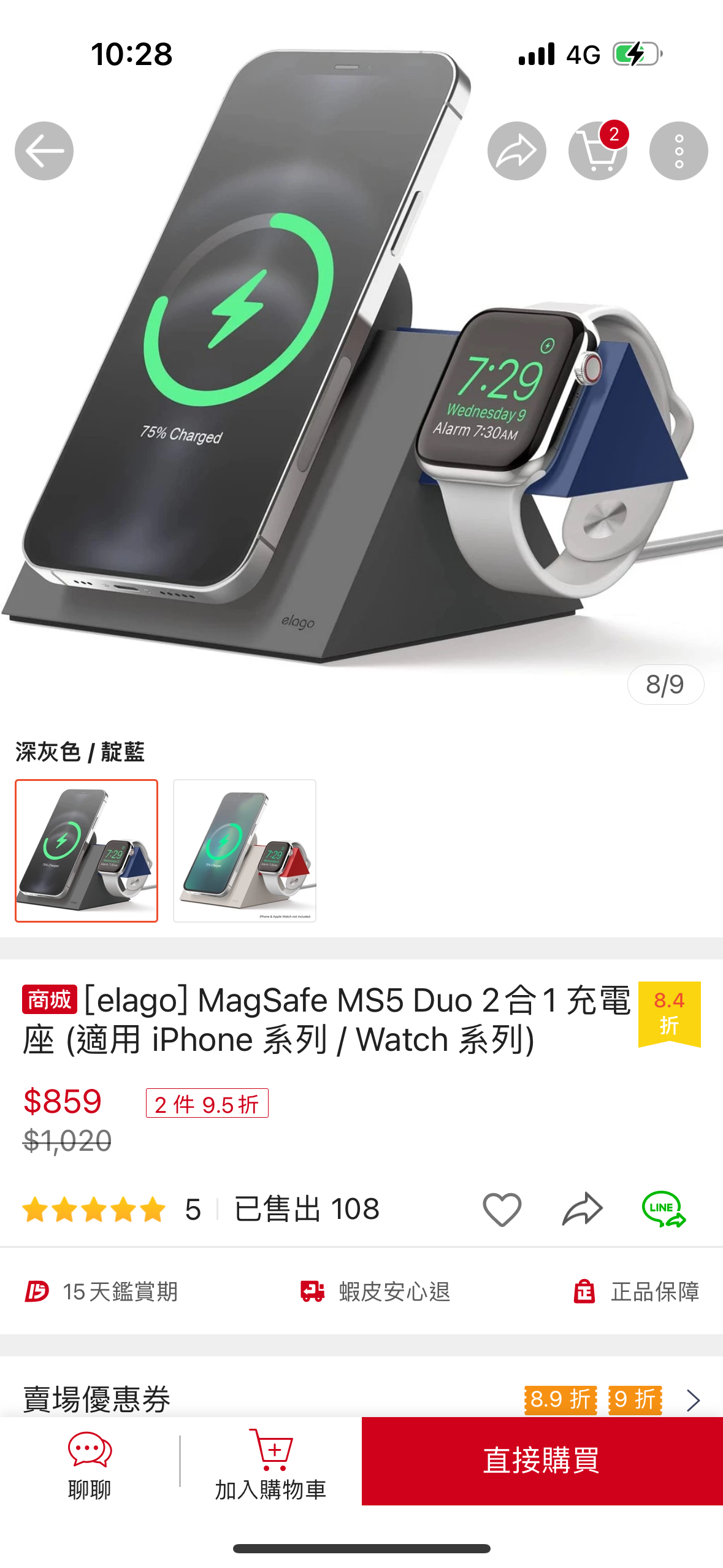This screenshot has height=1568, width=723.
Task: Open the three-dot overflow menu
Action: coord(678,151)
